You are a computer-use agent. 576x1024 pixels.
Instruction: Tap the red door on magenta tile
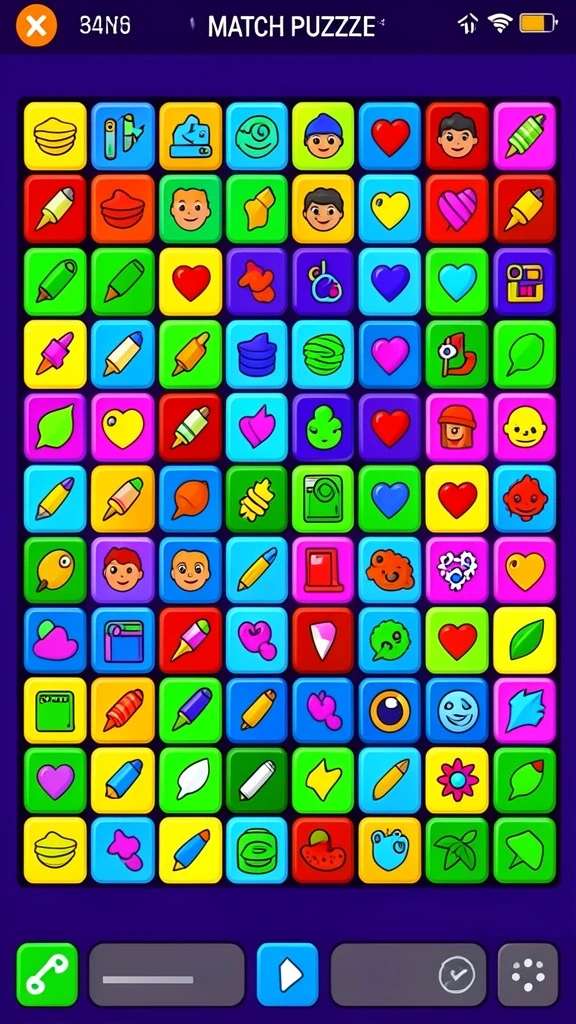(323, 569)
